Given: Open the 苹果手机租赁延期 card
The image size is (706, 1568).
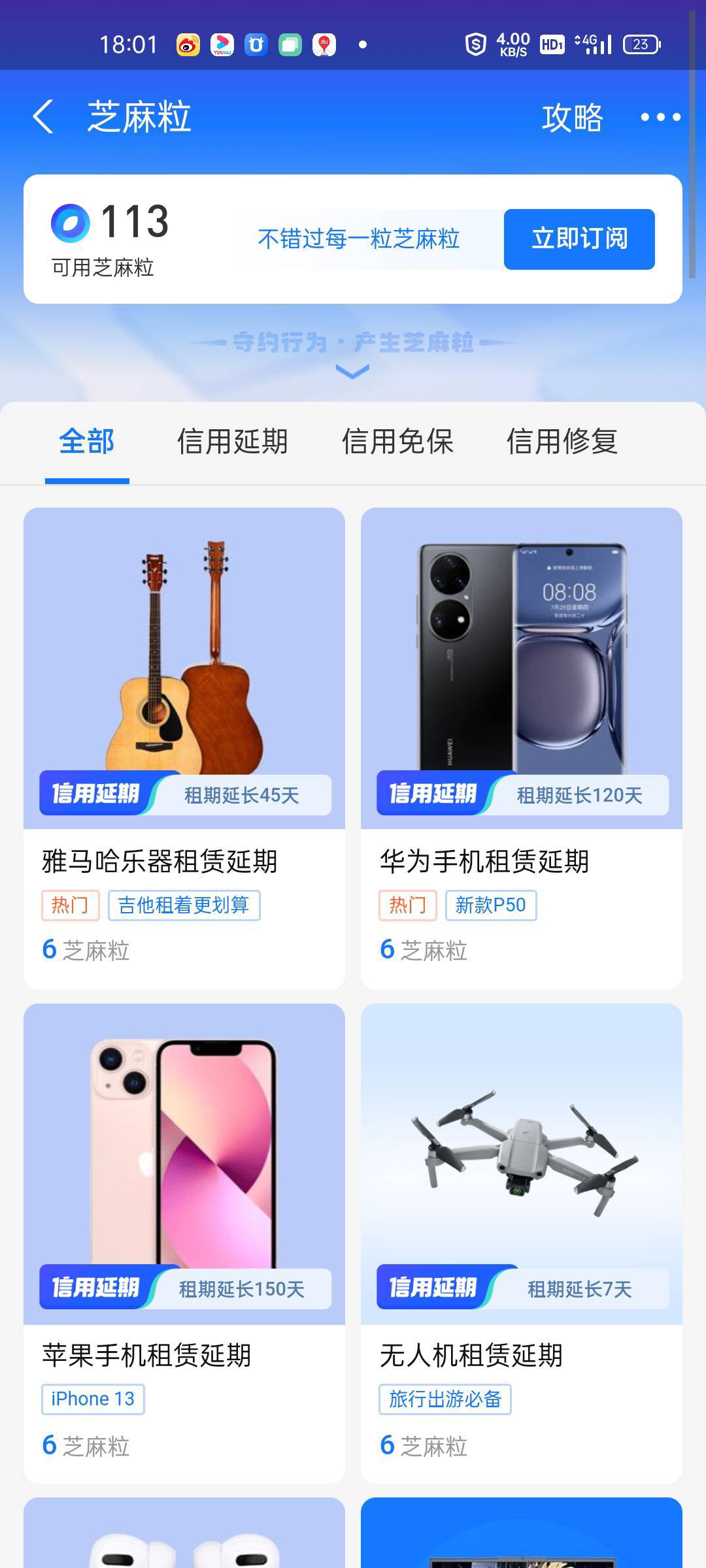Looking at the screenshot, I should (x=184, y=1243).
